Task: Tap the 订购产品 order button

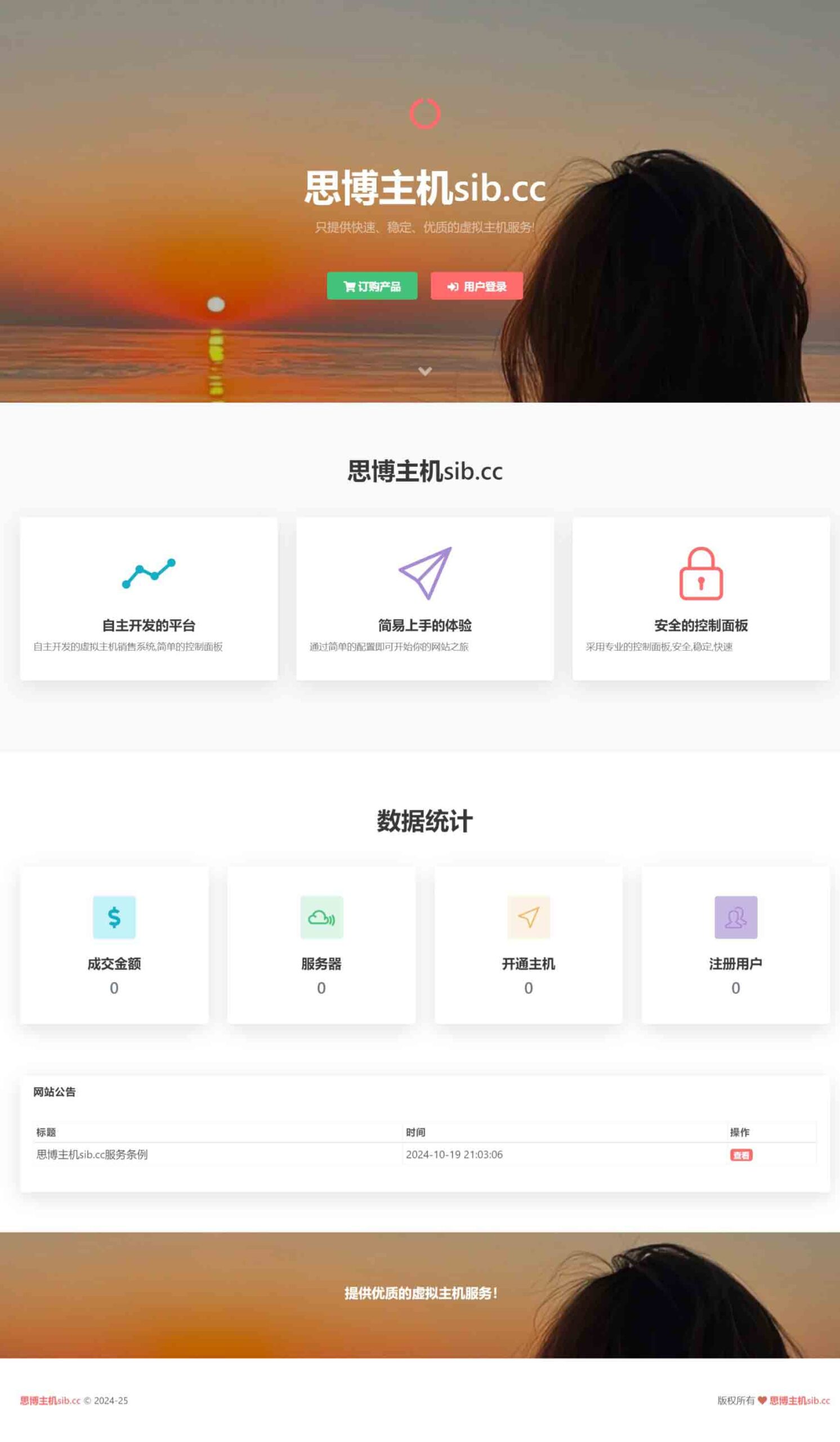Action: (x=372, y=286)
